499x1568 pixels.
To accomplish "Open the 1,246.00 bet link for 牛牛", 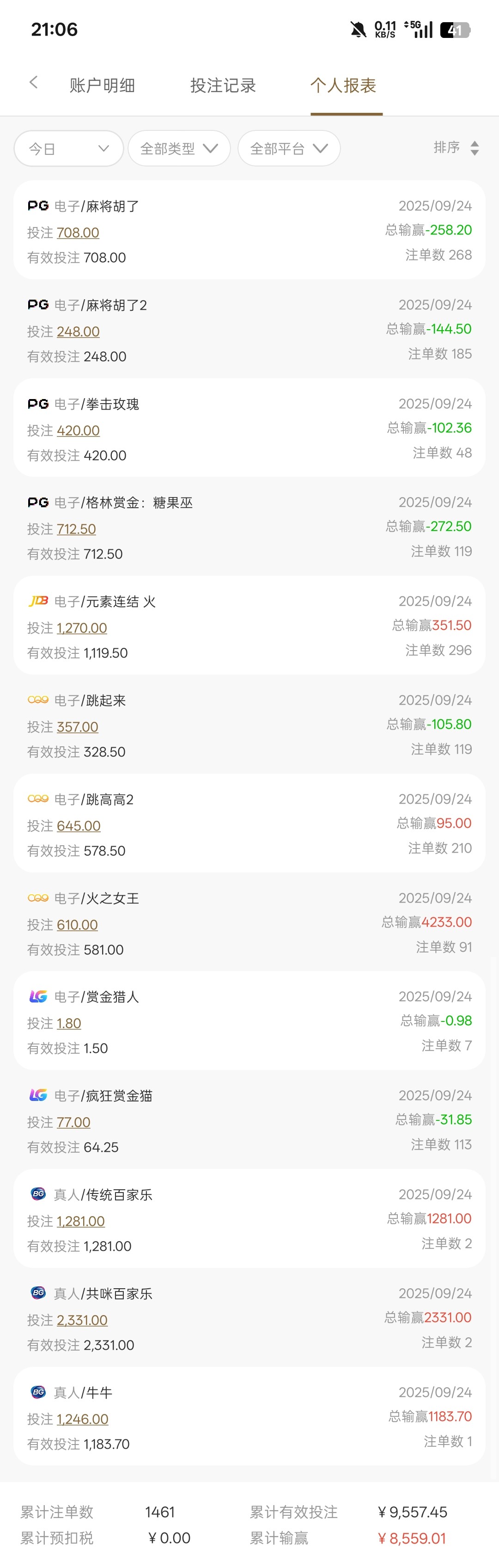I will pos(82,1419).
